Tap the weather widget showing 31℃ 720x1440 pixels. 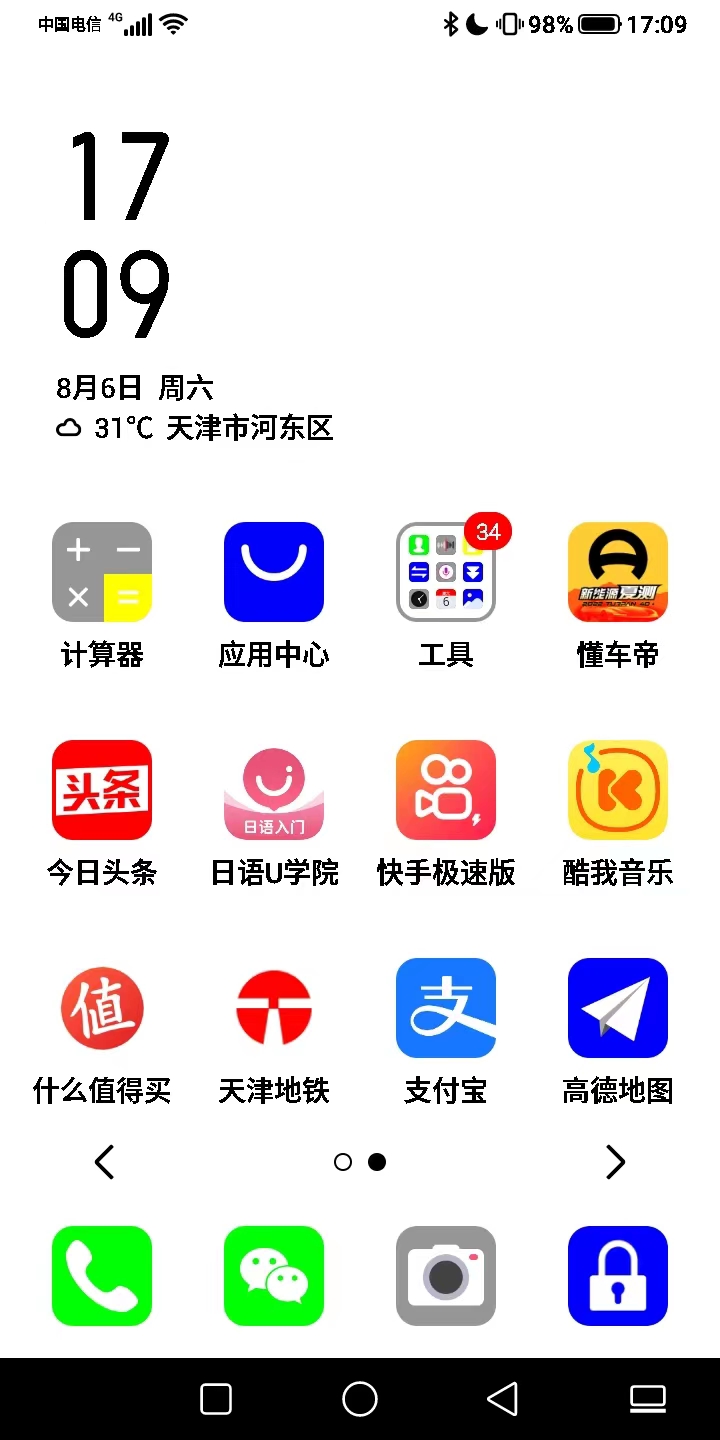195,428
